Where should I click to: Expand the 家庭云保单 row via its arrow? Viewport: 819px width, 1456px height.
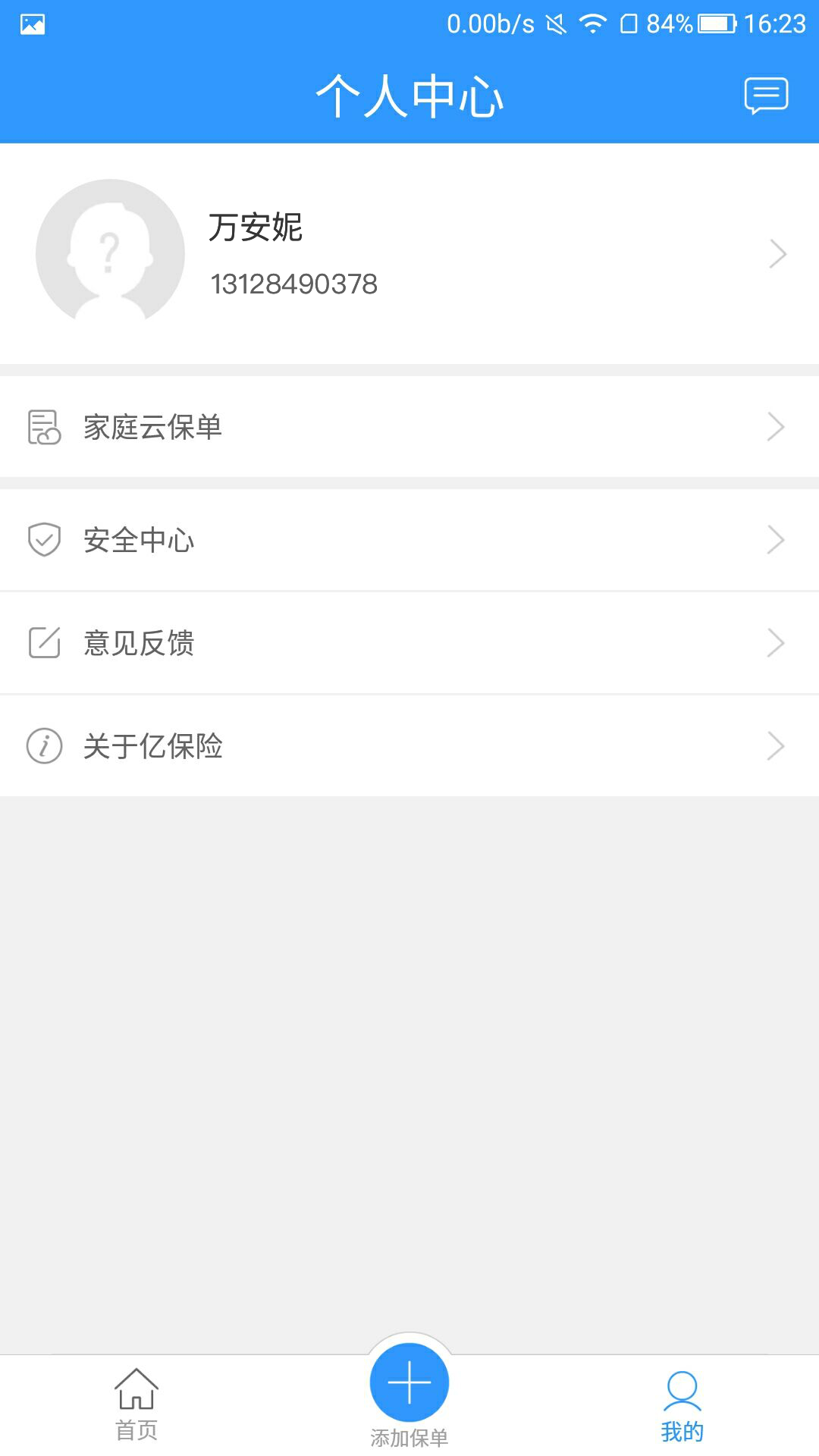point(775,426)
